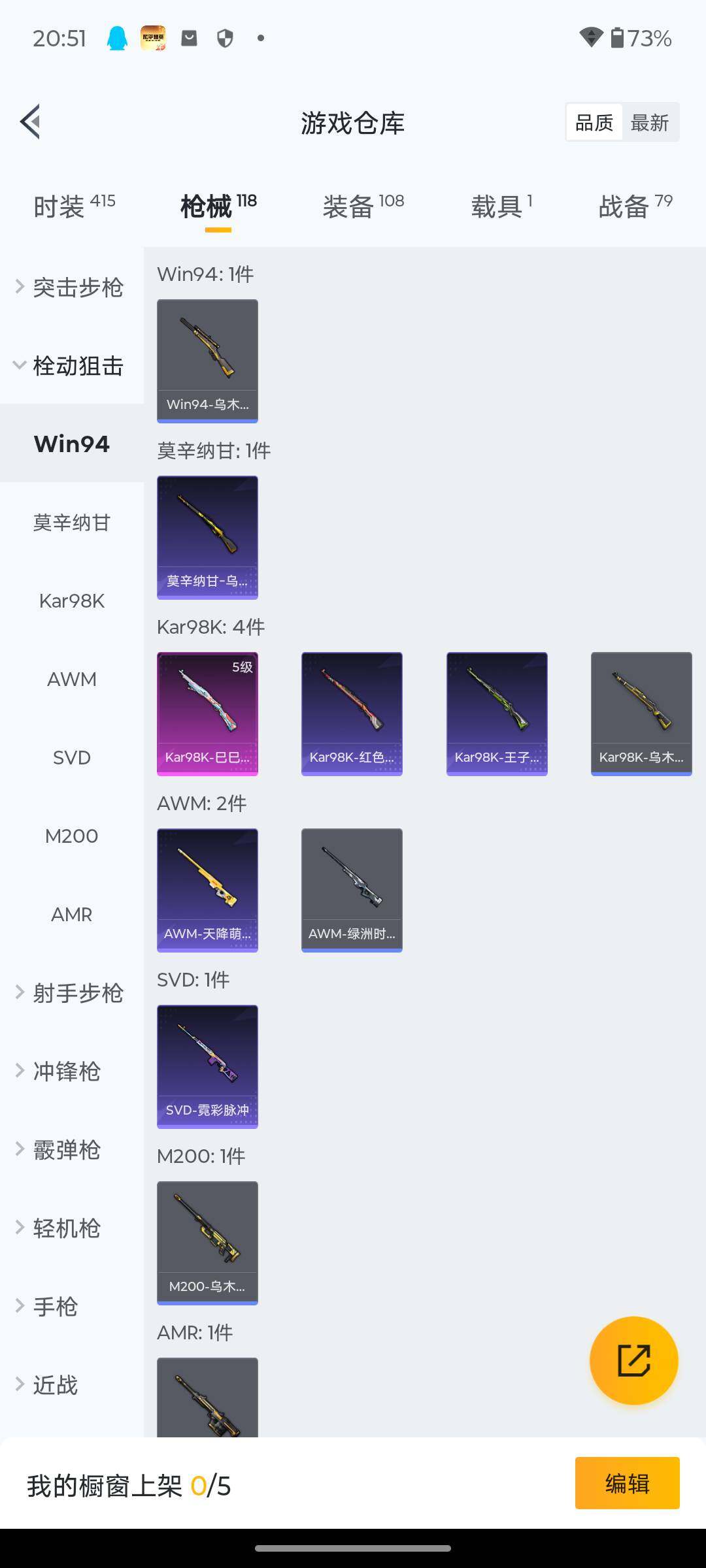Sort items by 最新
The width and height of the screenshot is (706, 1568).
[x=649, y=122]
